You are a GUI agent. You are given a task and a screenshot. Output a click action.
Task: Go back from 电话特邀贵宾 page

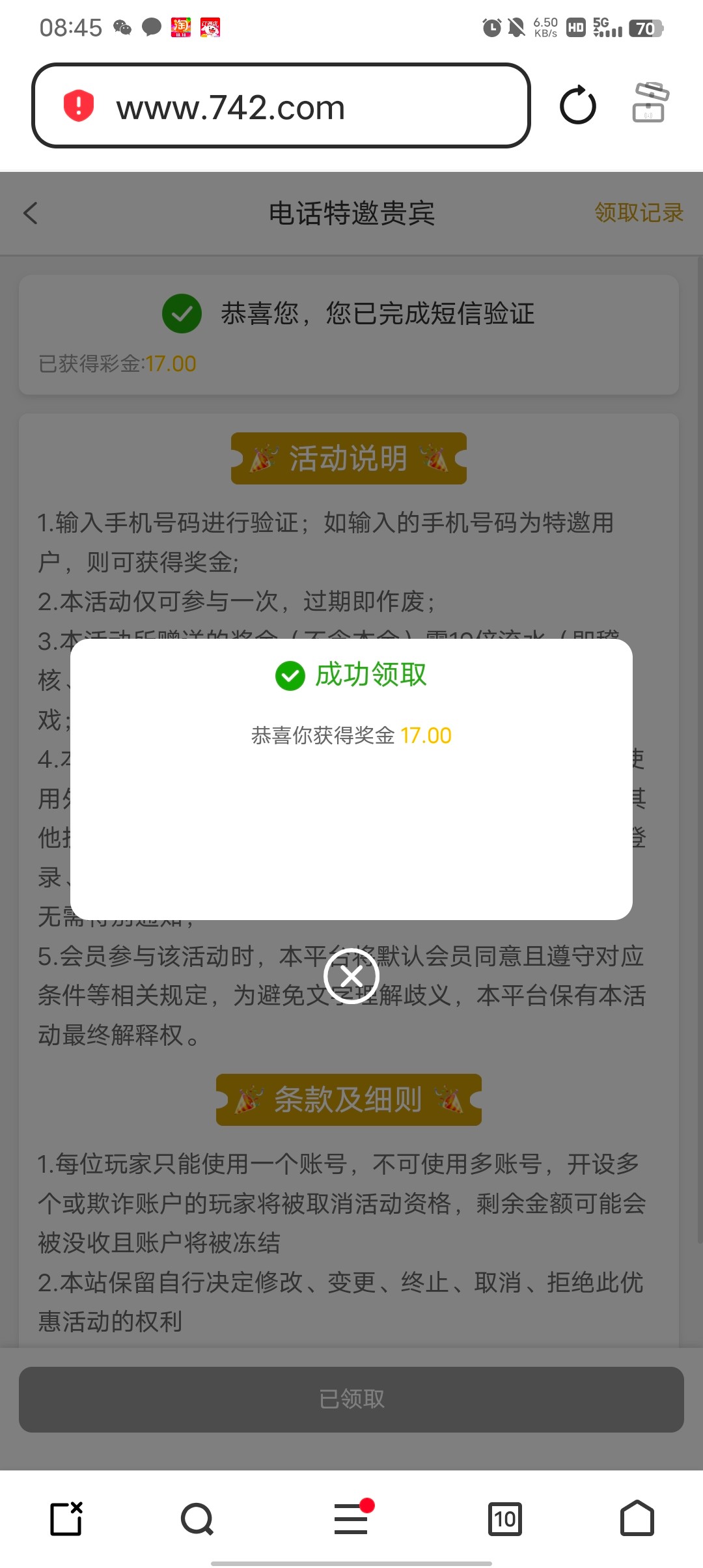pos(31,213)
